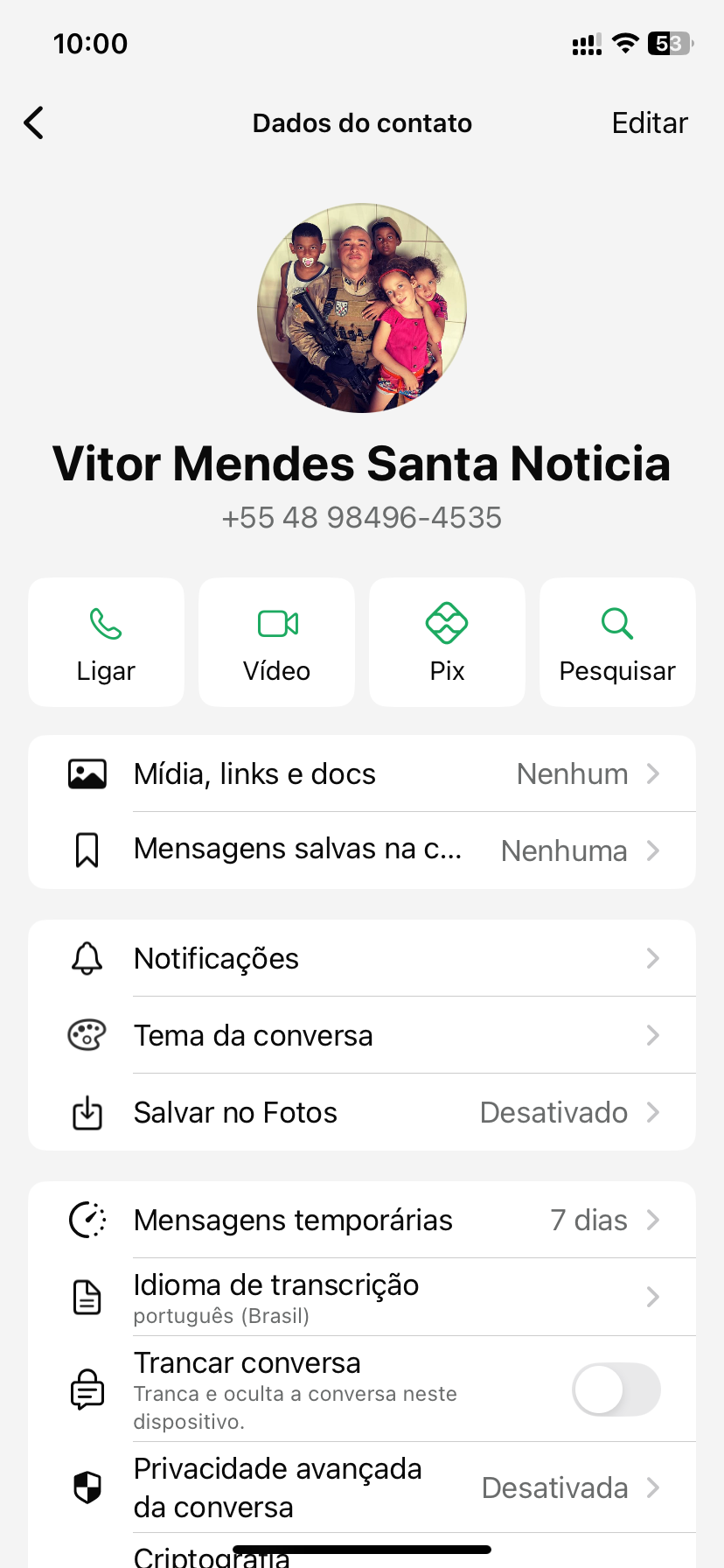Open Mídia, links e docs
The image size is (724, 1568).
pyautogui.click(x=362, y=774)
